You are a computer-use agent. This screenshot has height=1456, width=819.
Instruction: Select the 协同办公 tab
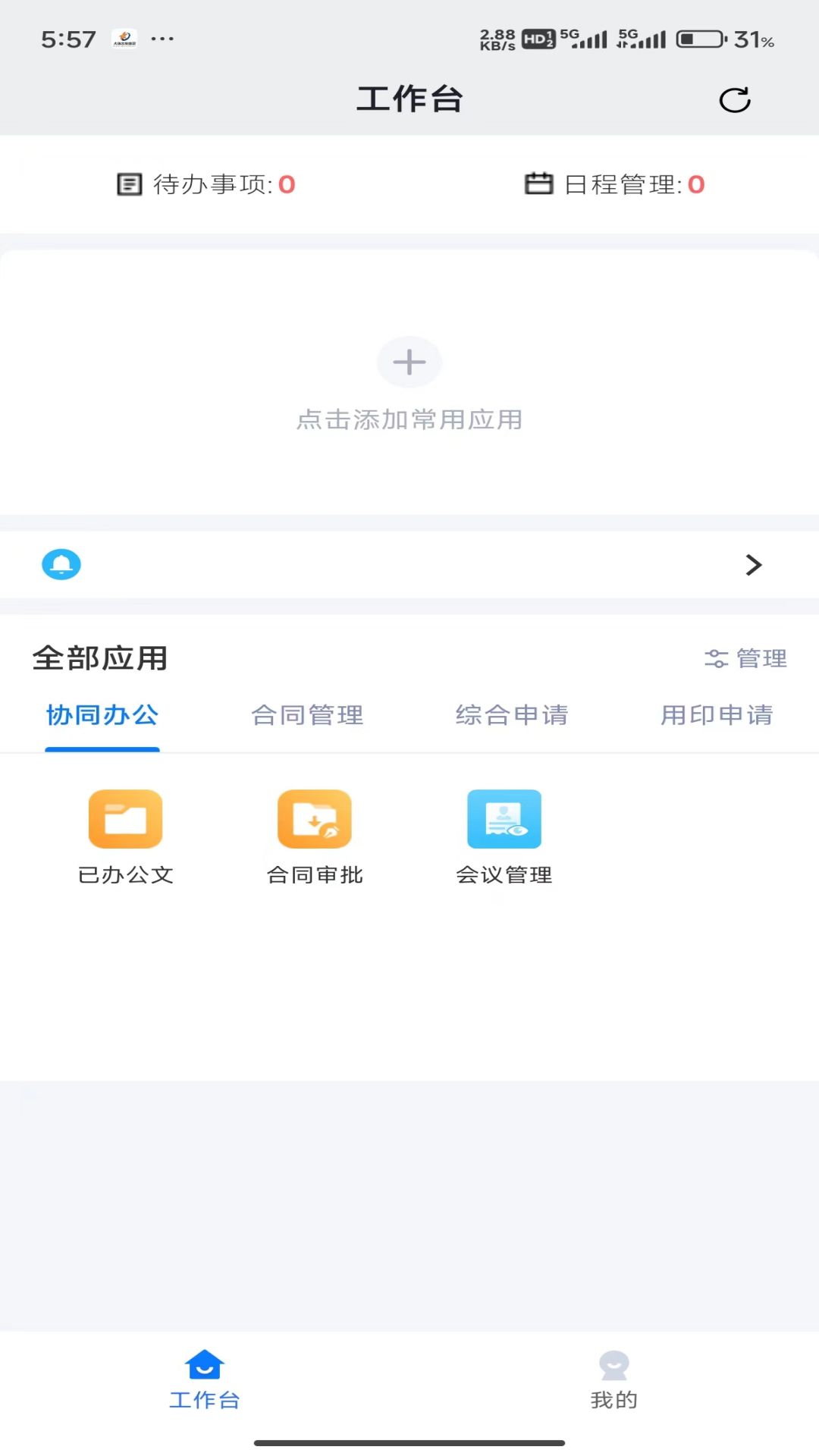[x=102, y=715]
